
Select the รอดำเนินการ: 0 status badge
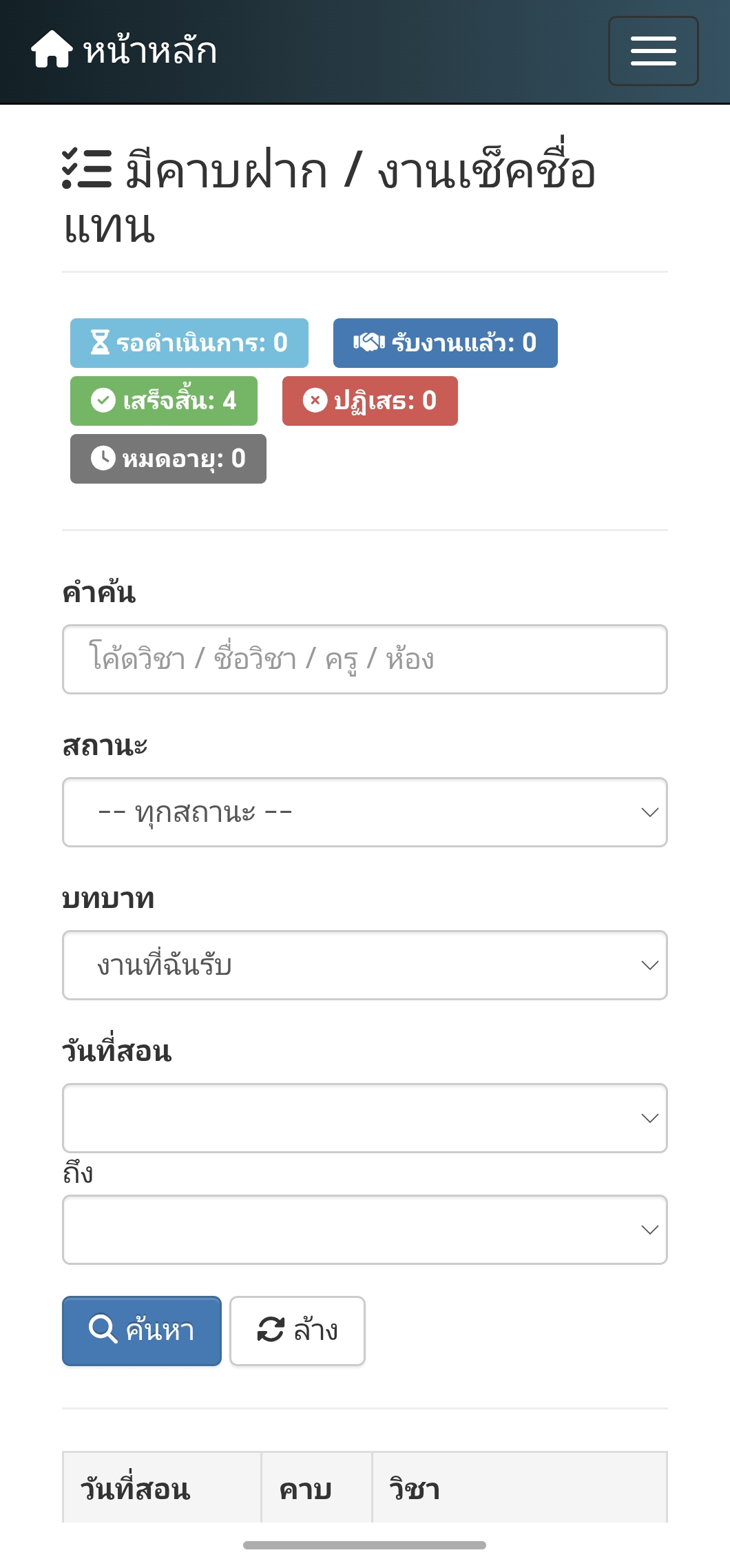tap(188, 342)
